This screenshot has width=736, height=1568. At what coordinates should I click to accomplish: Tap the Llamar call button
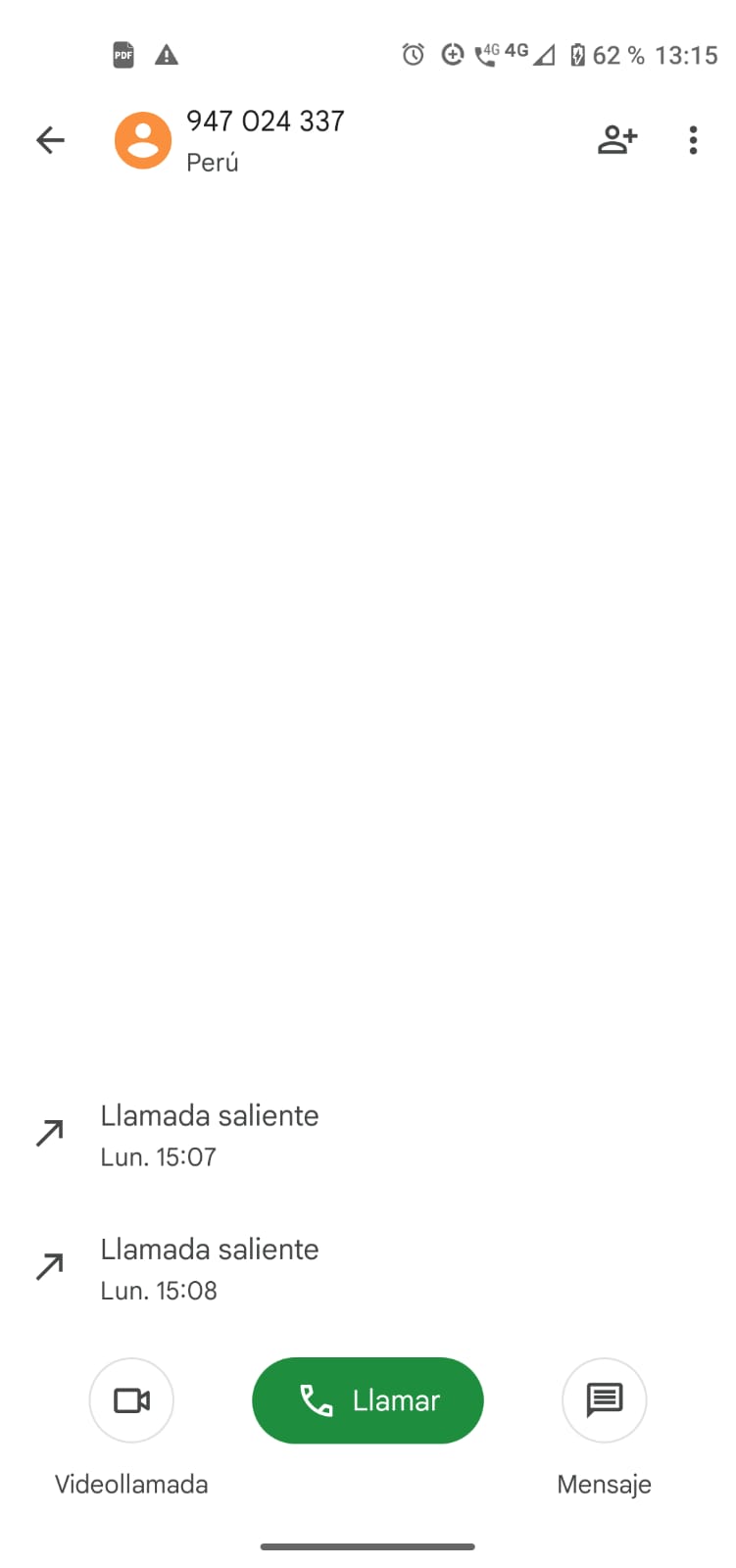tap(368, 1399)
